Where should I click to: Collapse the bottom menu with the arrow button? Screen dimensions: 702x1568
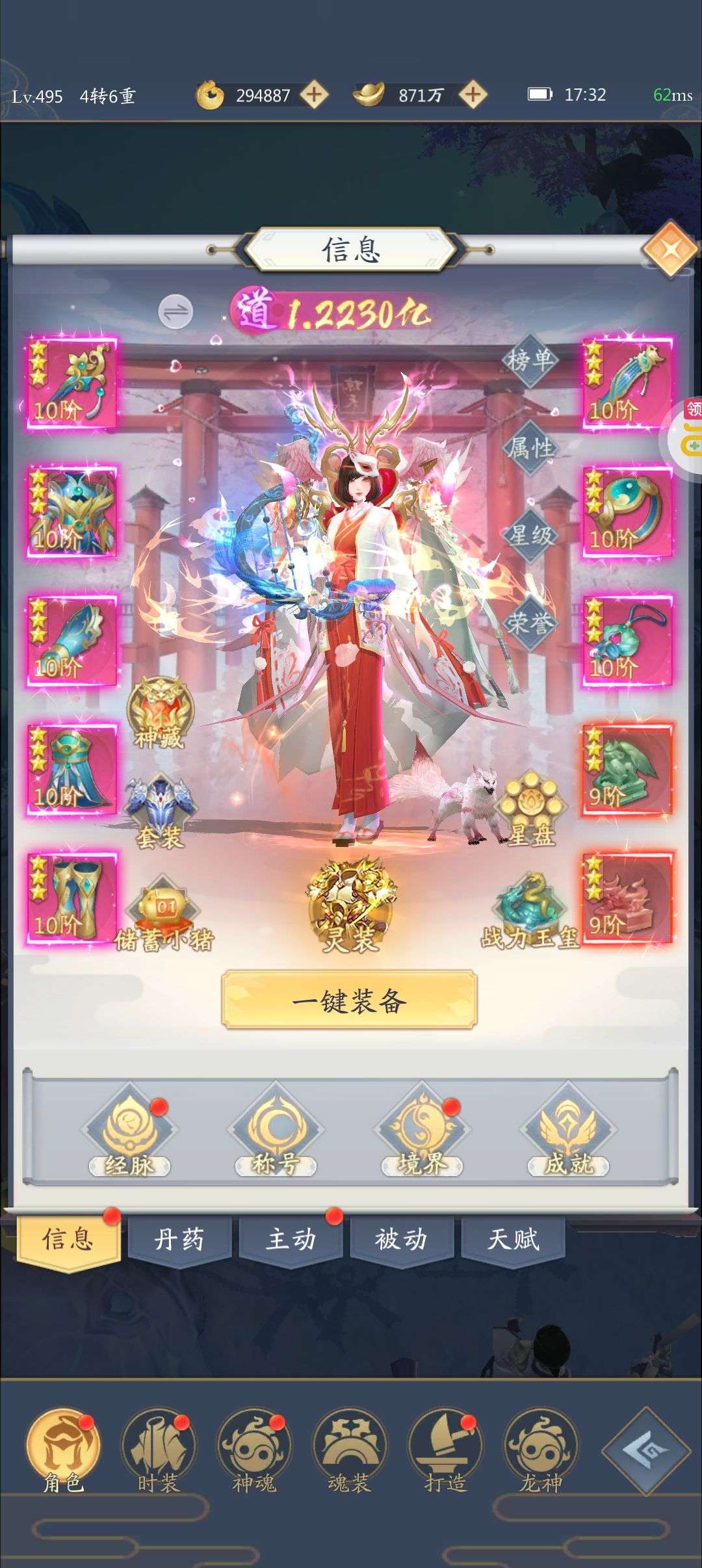646,1449
